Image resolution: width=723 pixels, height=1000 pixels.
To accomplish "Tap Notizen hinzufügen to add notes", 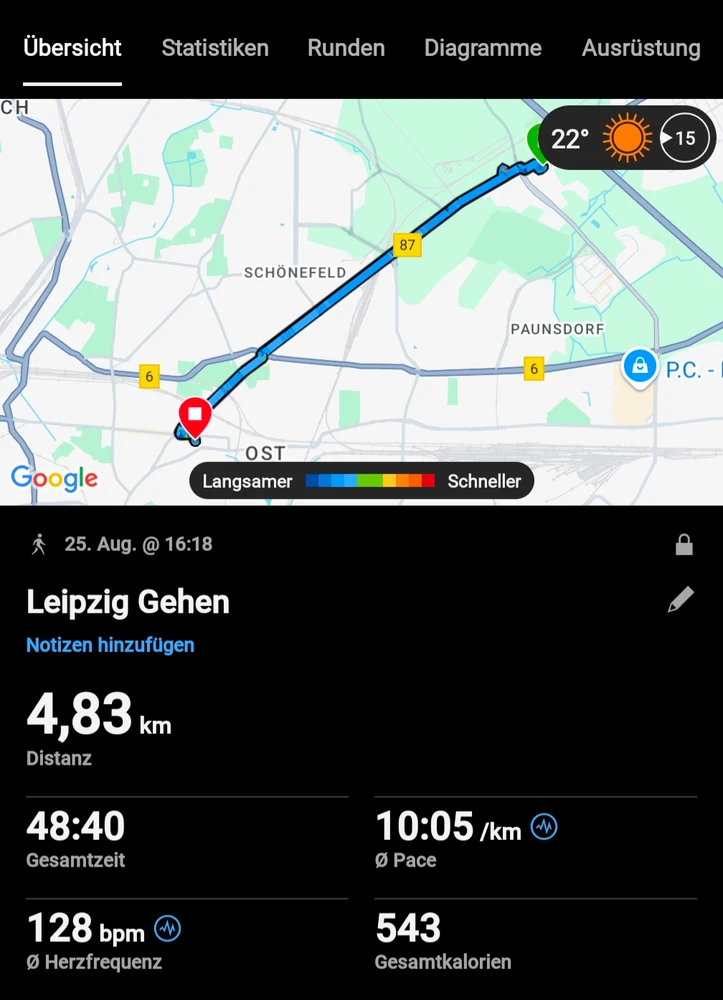I will coord(110,645).
